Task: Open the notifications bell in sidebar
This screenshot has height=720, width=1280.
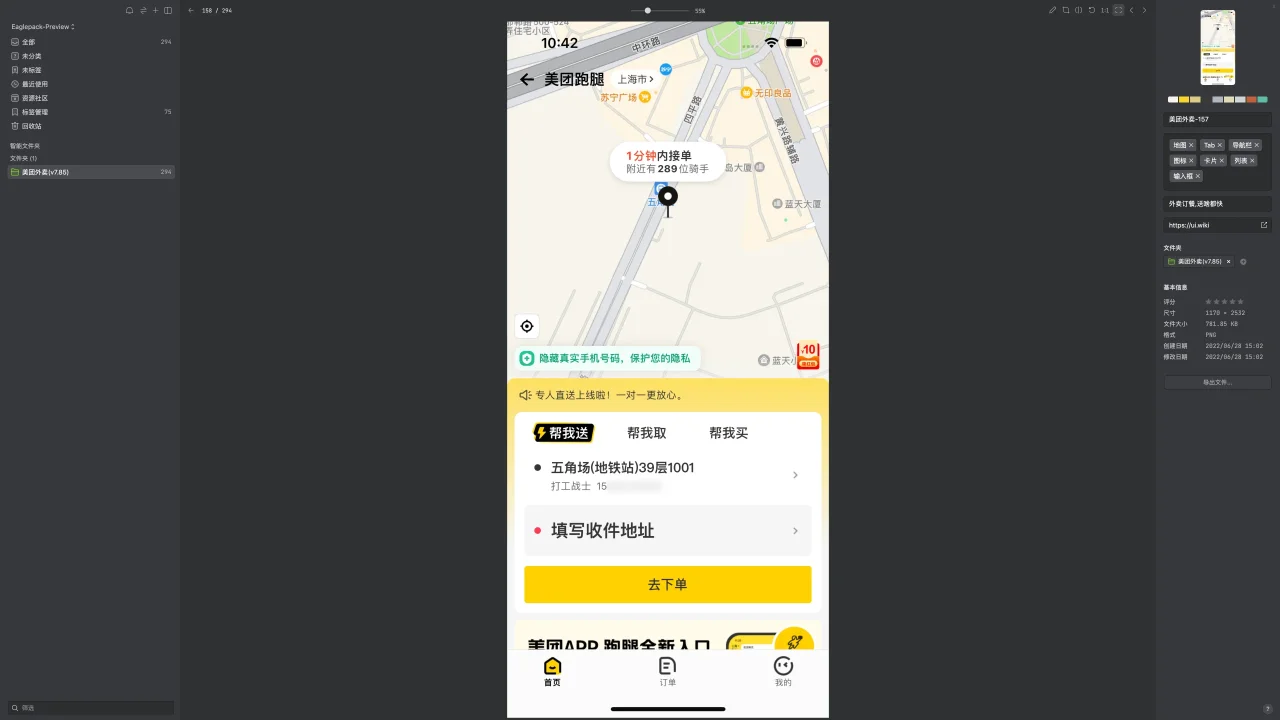Action: pyautogui.click(x=129, y=10)
